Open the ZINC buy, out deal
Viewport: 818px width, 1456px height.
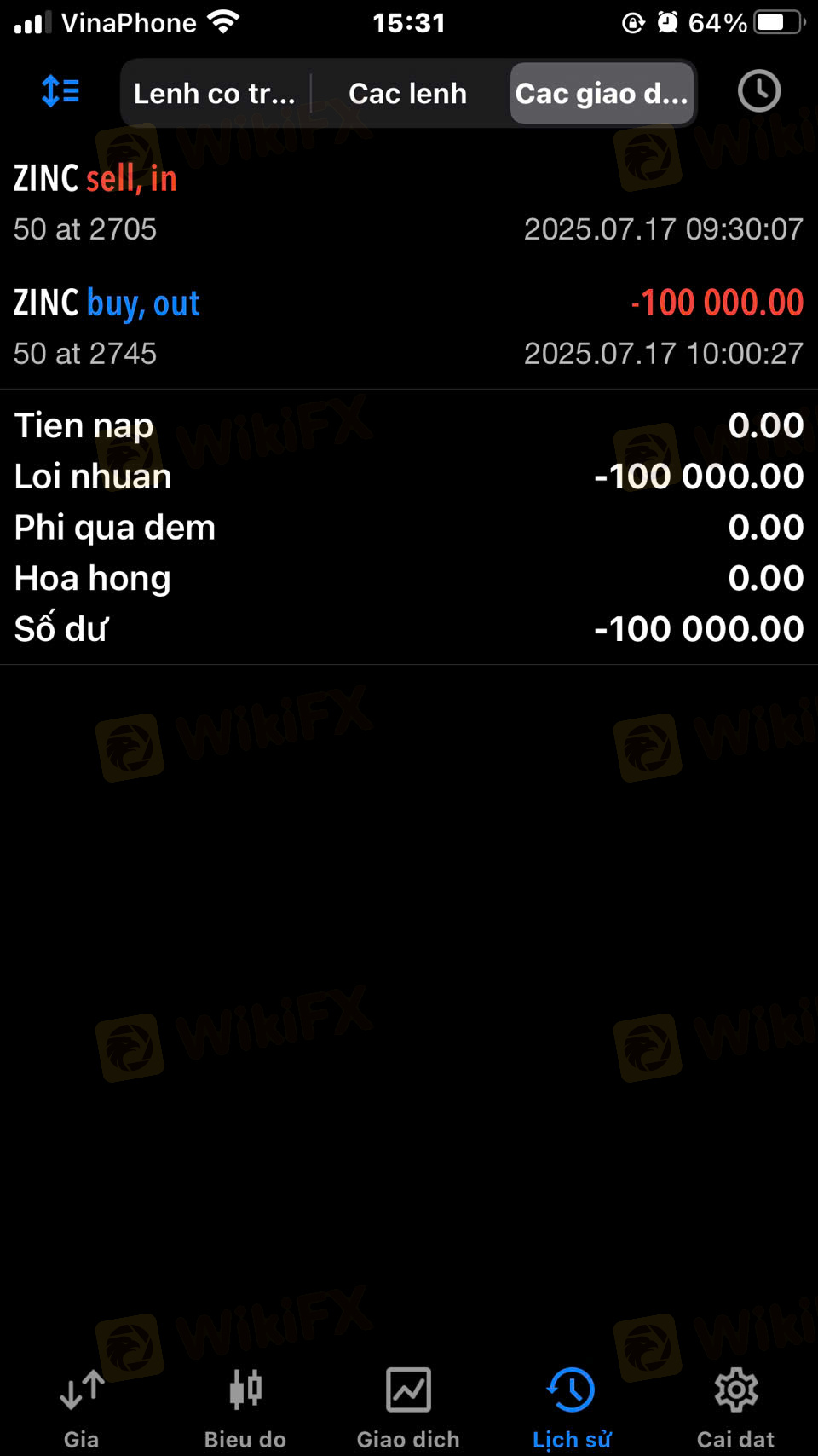[409, 327]
